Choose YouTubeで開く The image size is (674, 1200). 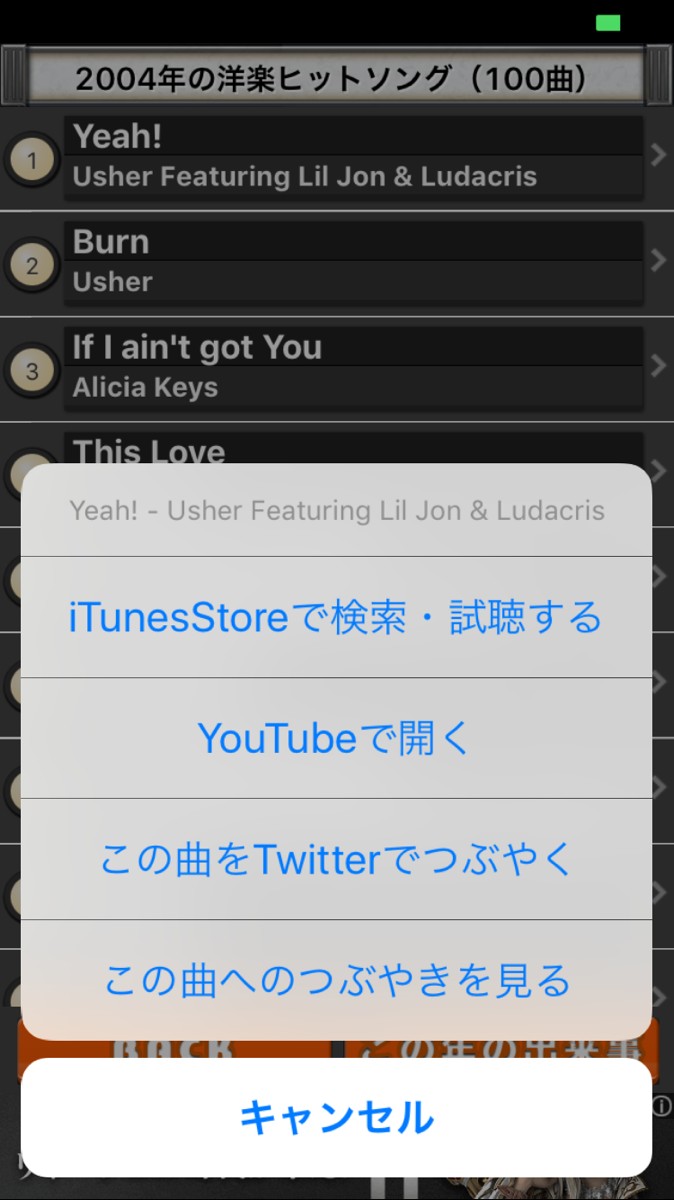tap(336, 738)
